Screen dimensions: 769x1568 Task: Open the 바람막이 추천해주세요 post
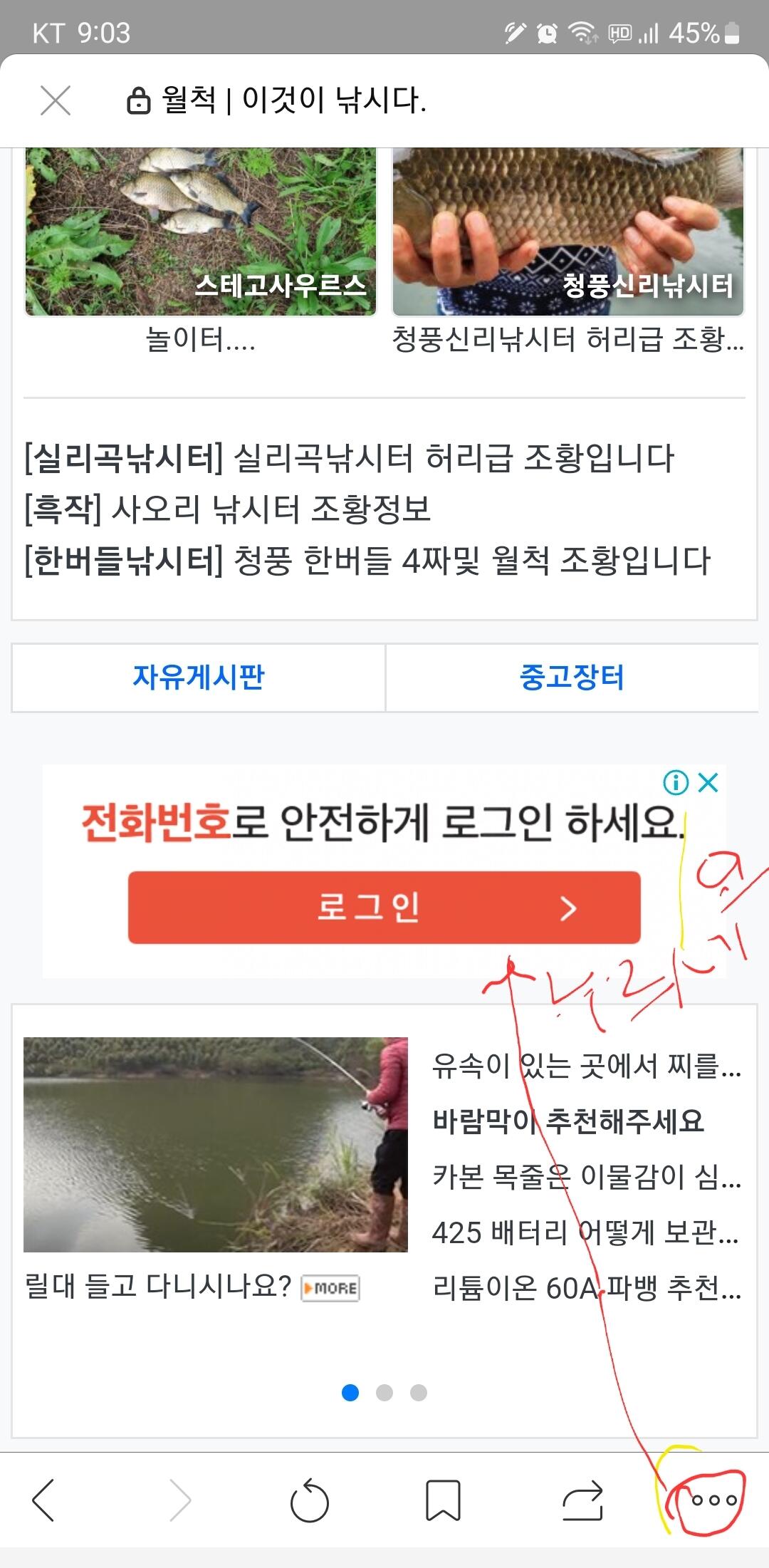click(567, 1121)
